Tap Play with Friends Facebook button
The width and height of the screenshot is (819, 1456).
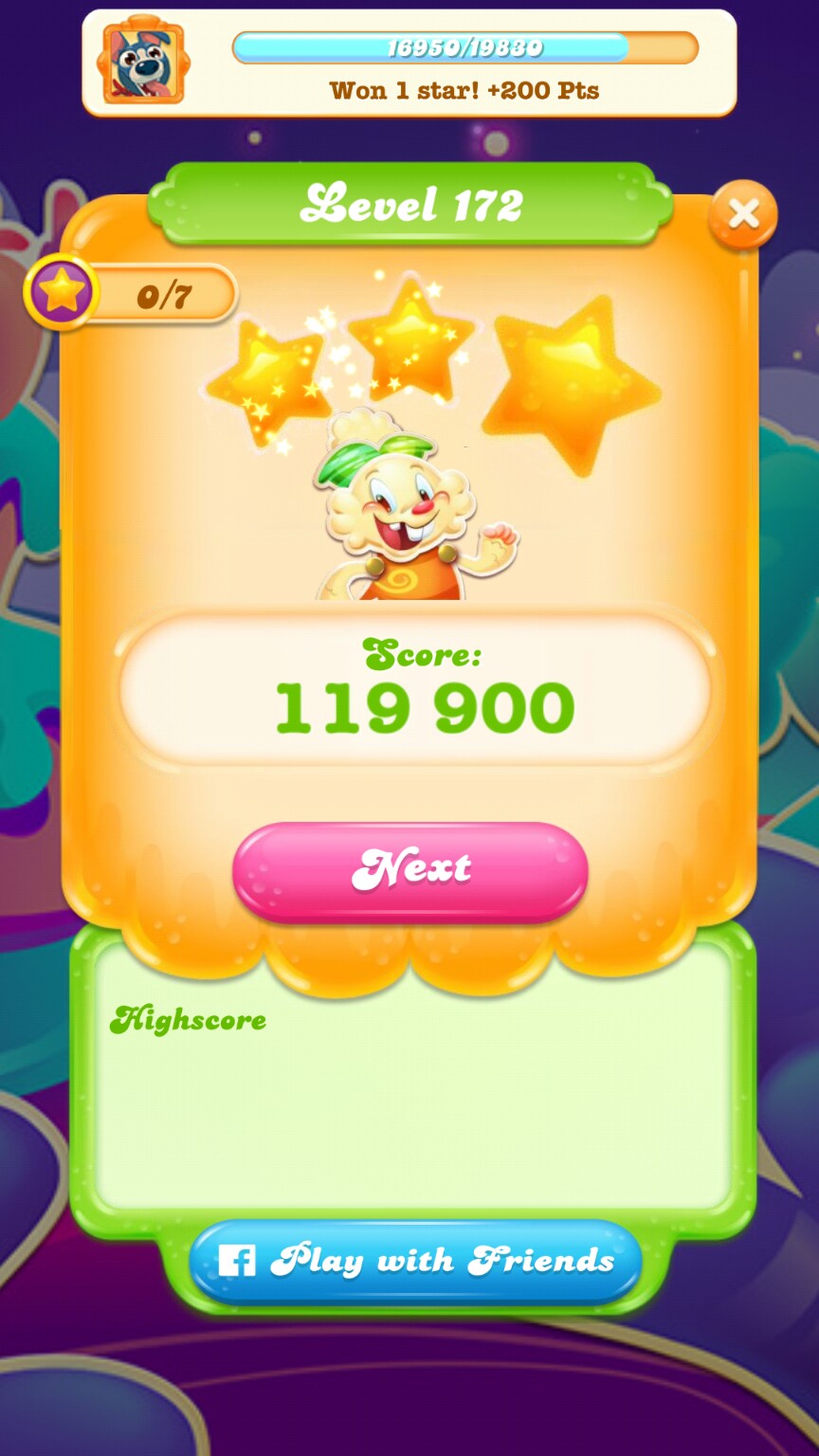click(x=416, y=1261)
